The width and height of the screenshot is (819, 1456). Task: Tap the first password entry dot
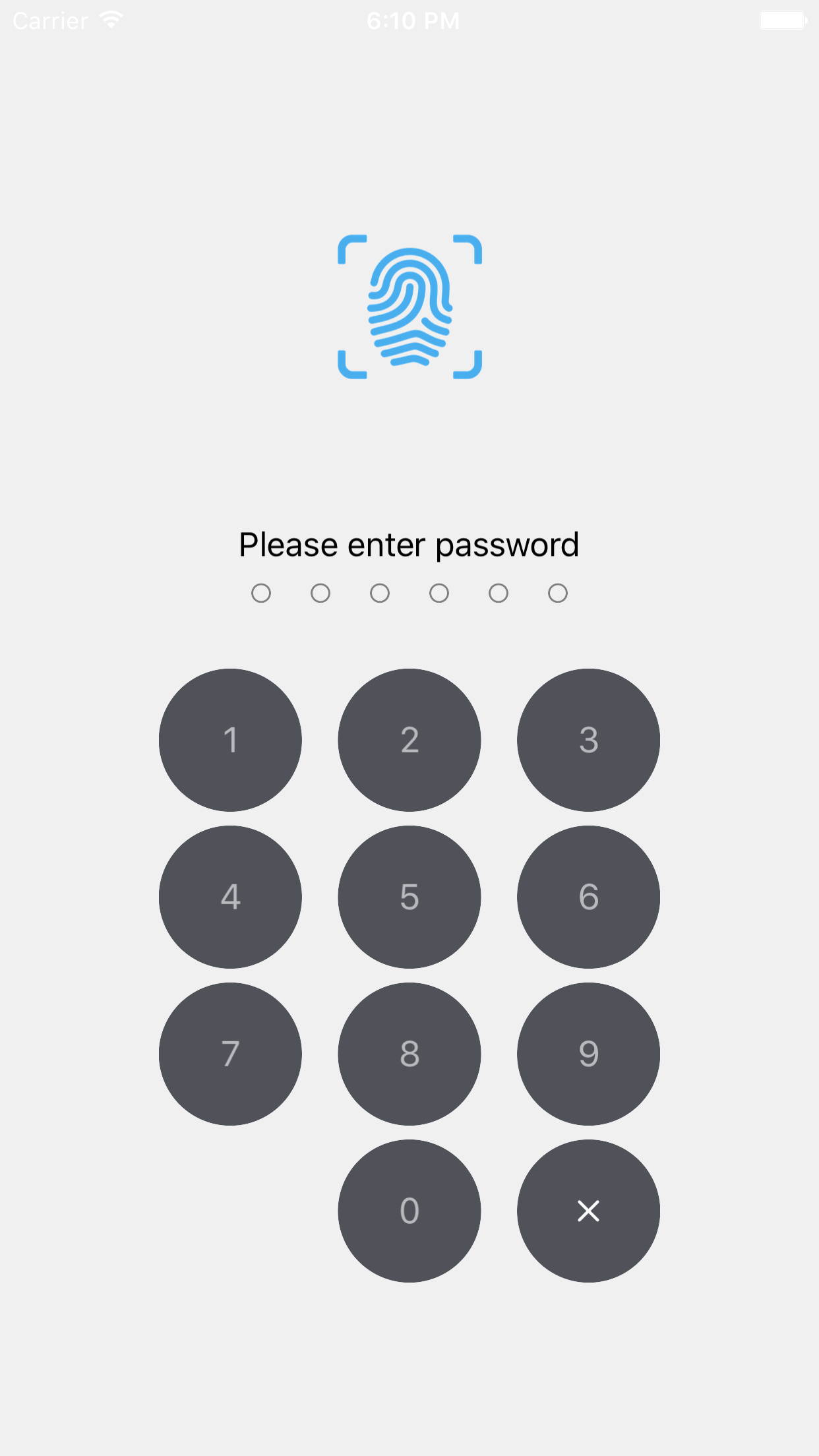pyautogui.click(x=262, y=593)
